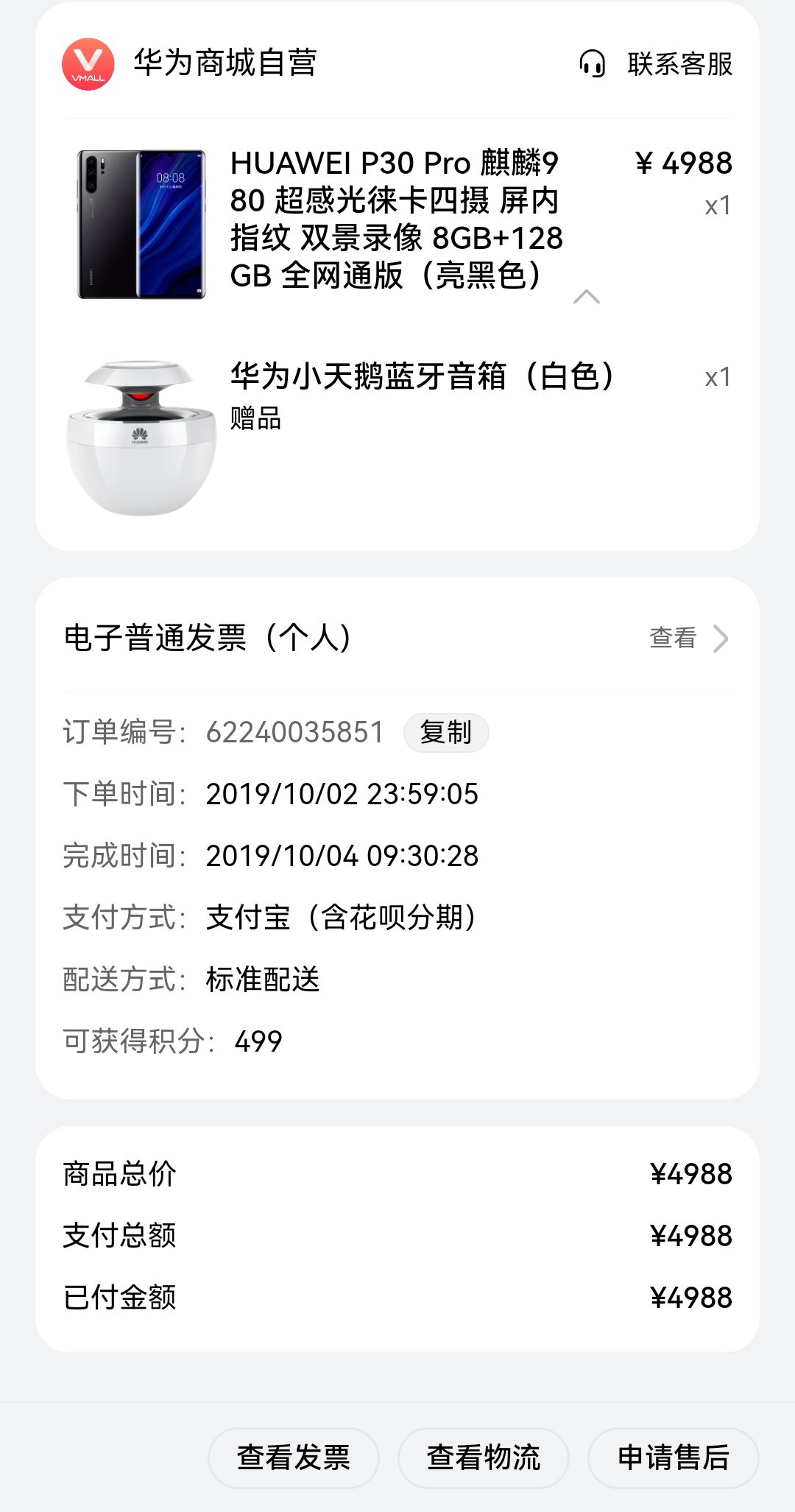Check the delivery tracking (查看物流)
This screenshot has width=795, height=1512.
[x=483, y=1458]
